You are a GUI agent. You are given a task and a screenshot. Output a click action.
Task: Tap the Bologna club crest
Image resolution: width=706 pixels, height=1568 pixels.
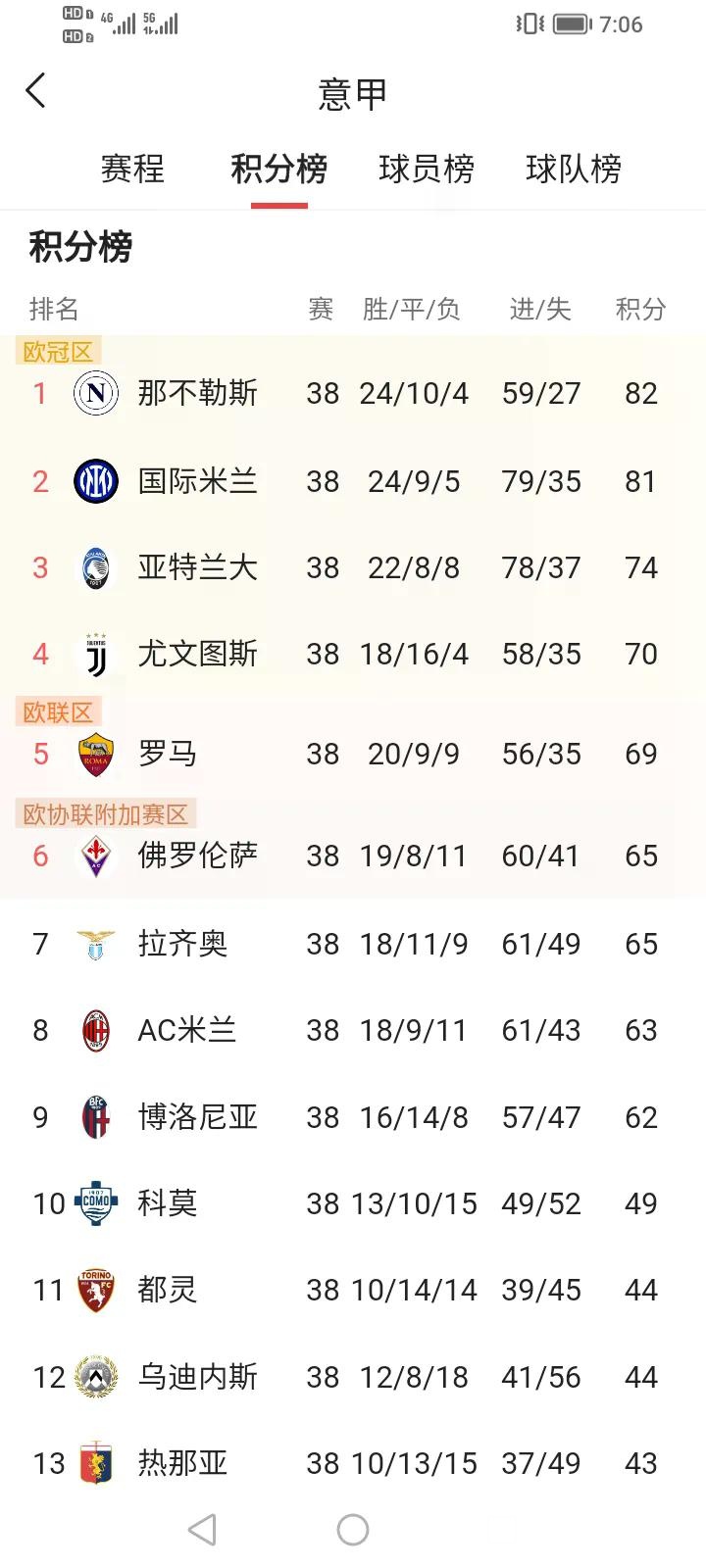(x=95, y=1117)
